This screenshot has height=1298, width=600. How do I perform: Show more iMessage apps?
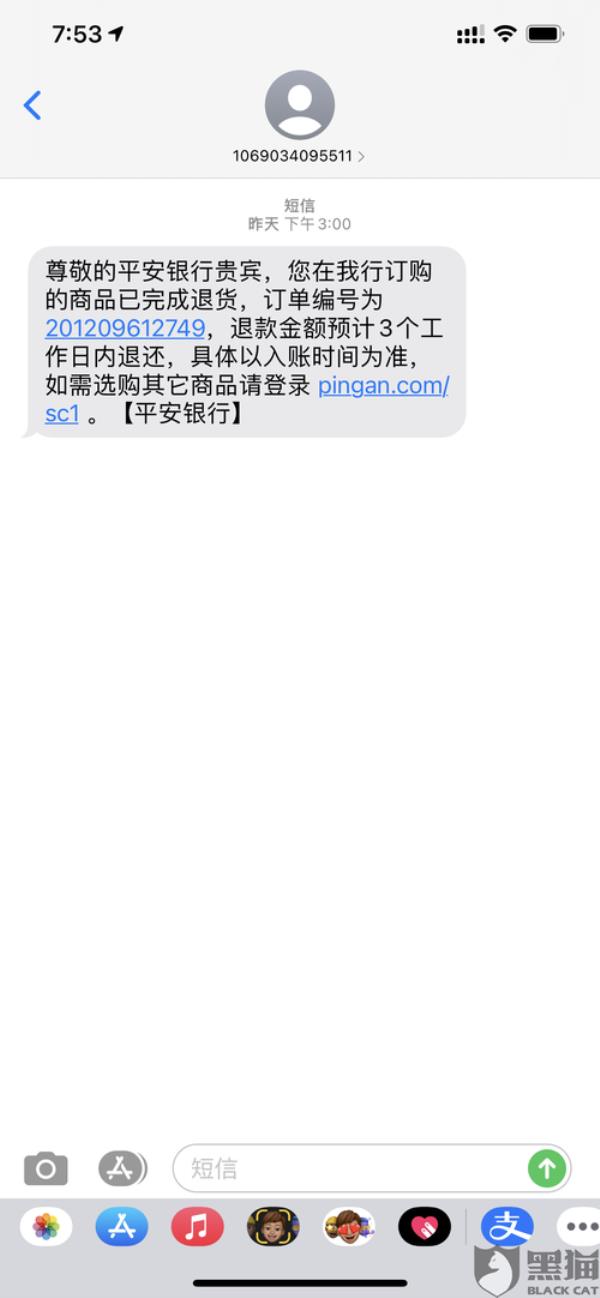pos(580,1226)
